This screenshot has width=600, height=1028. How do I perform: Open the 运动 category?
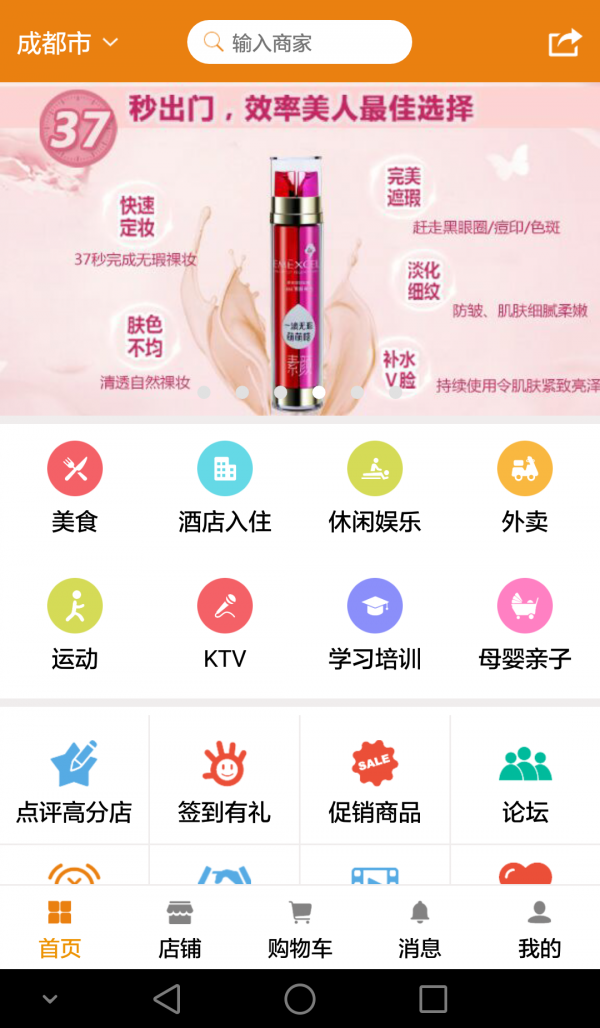point(75,624)
